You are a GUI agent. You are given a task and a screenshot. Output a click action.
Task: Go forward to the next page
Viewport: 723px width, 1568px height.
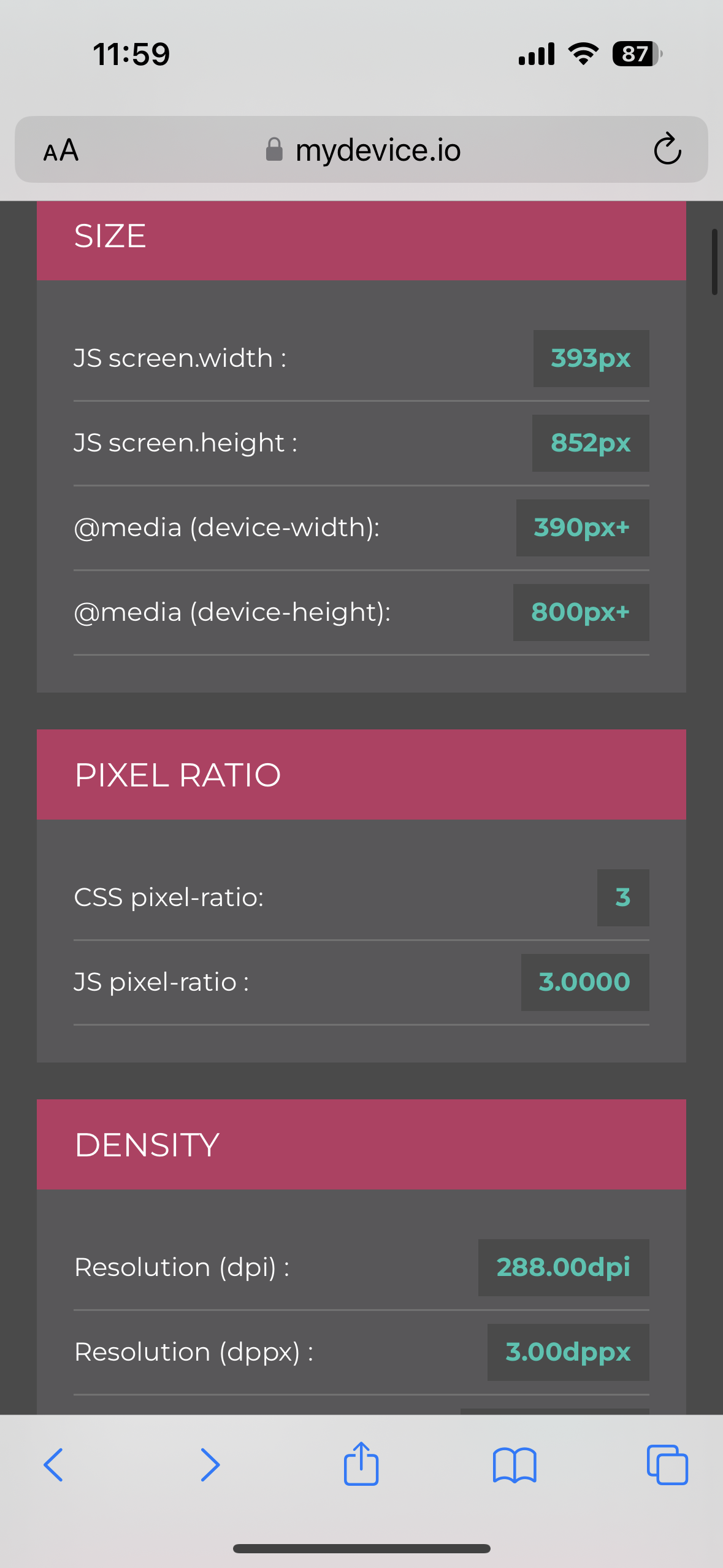click(x=210, y=1465)
